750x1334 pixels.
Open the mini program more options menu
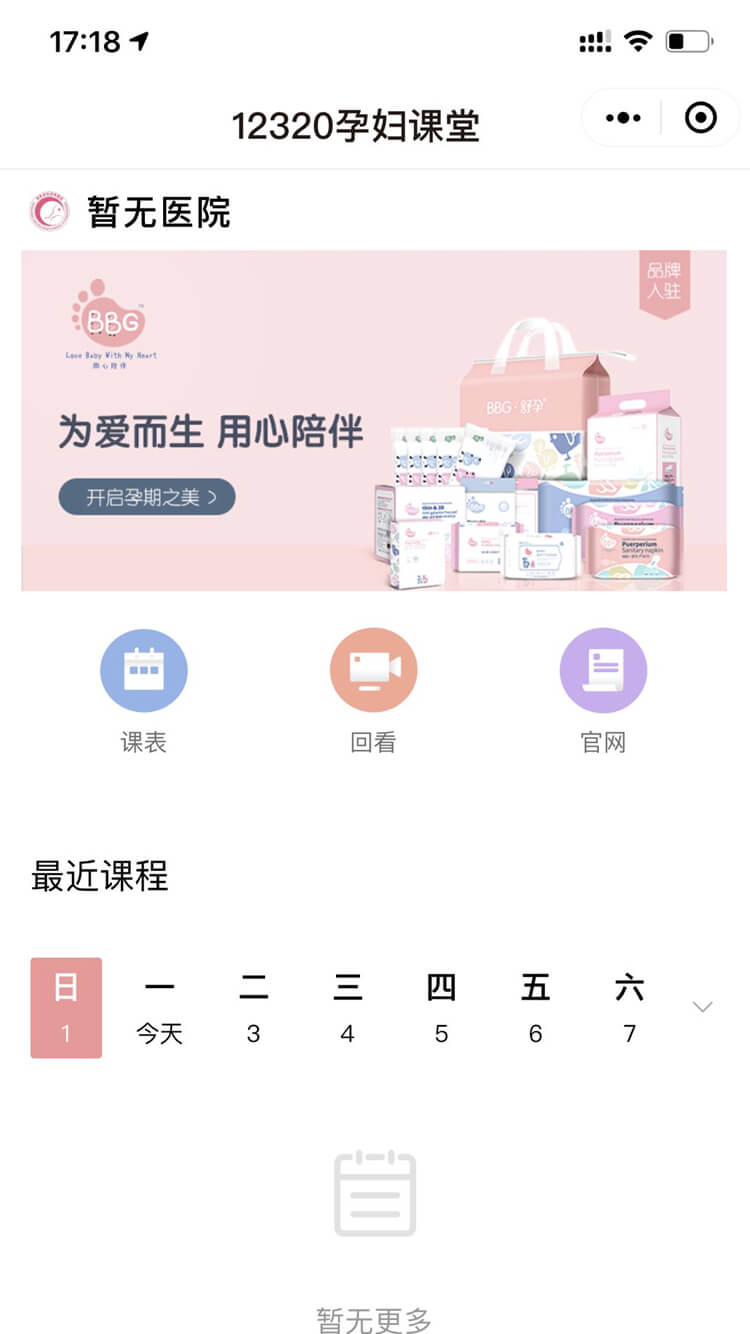click(x=623, y=118)
